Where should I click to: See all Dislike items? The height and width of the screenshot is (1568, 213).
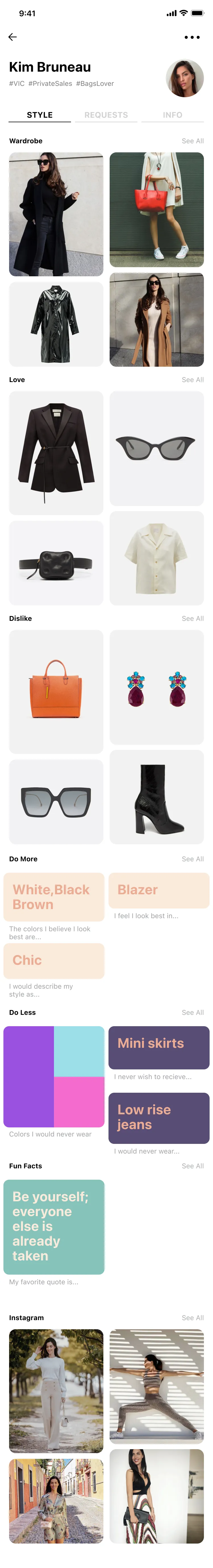tap(192, 619)
